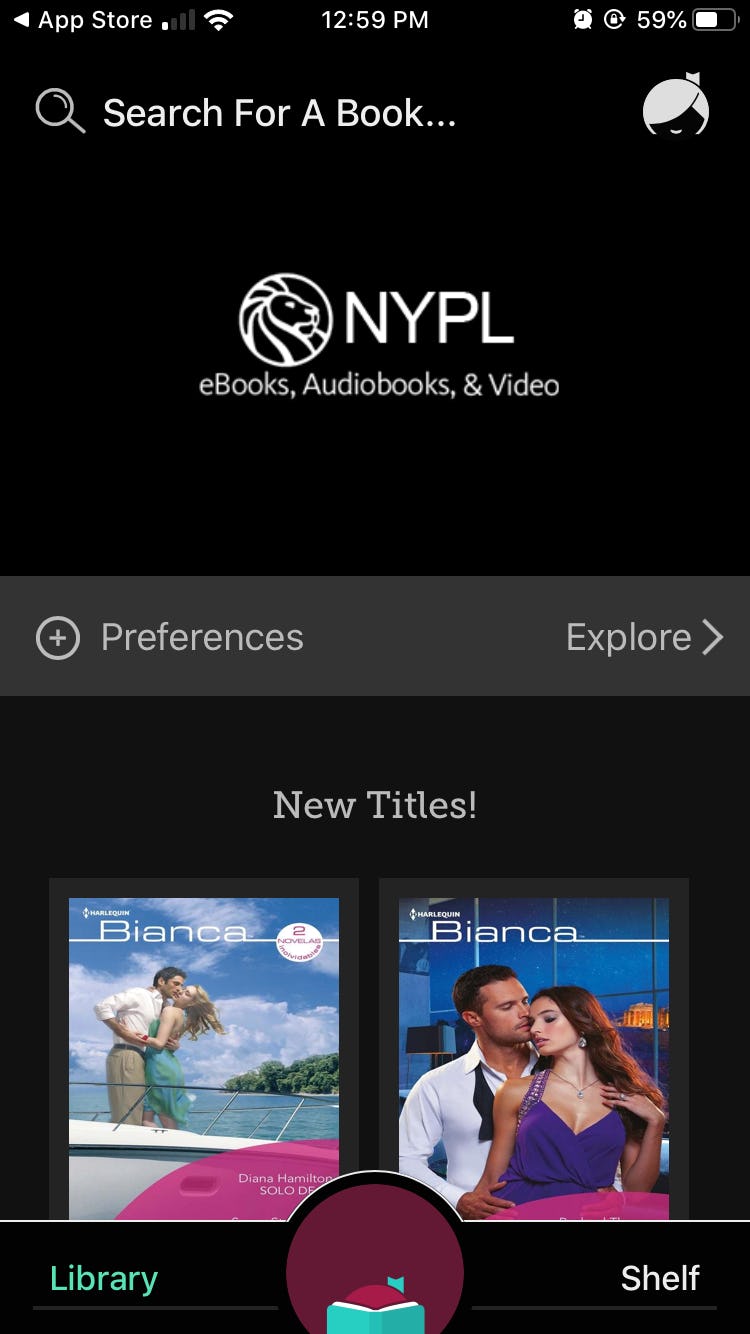This screenshot has width=750, height=1334.
Task: Switch to the Shelf tab
Action: 660,1278
